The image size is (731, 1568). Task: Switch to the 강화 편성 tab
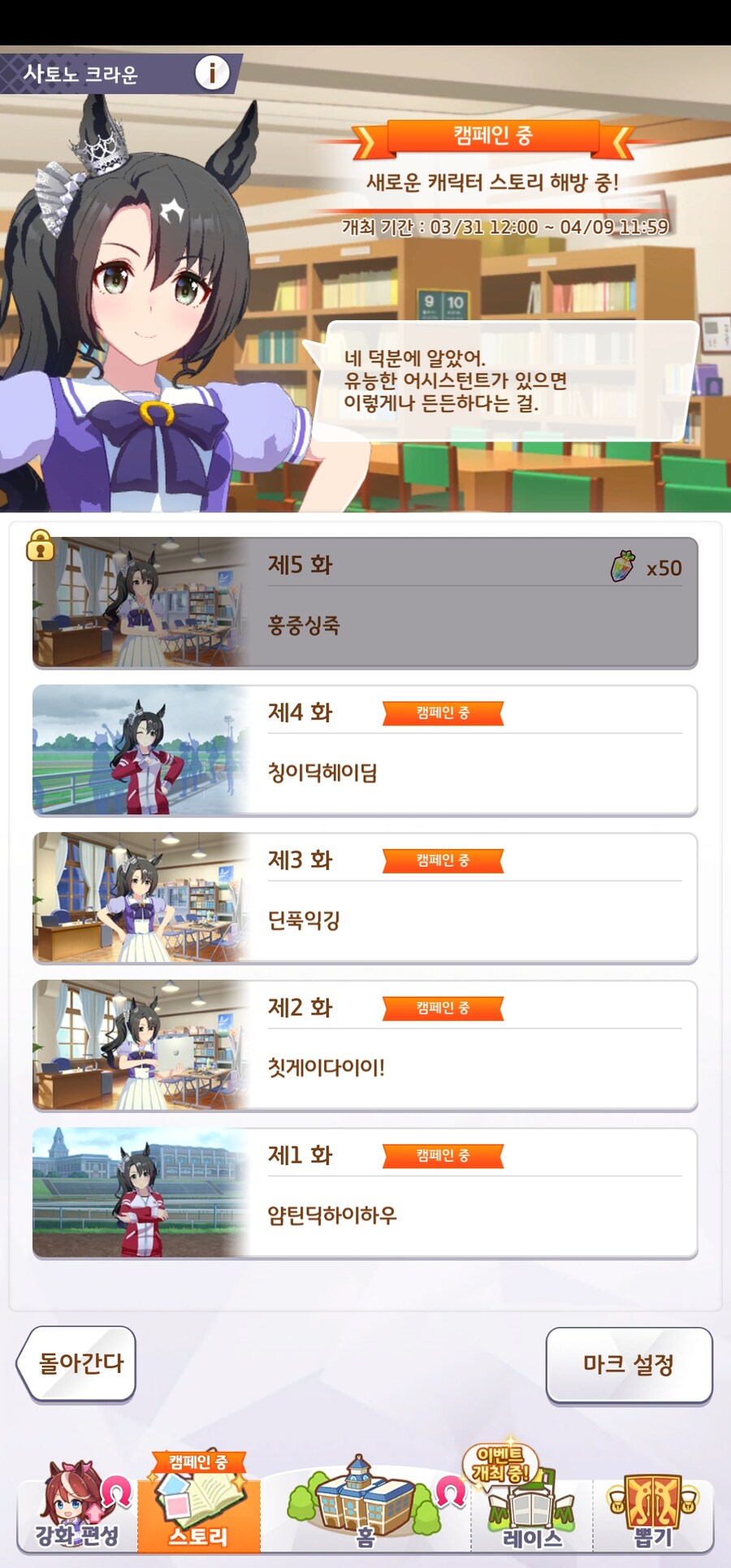77,1511
